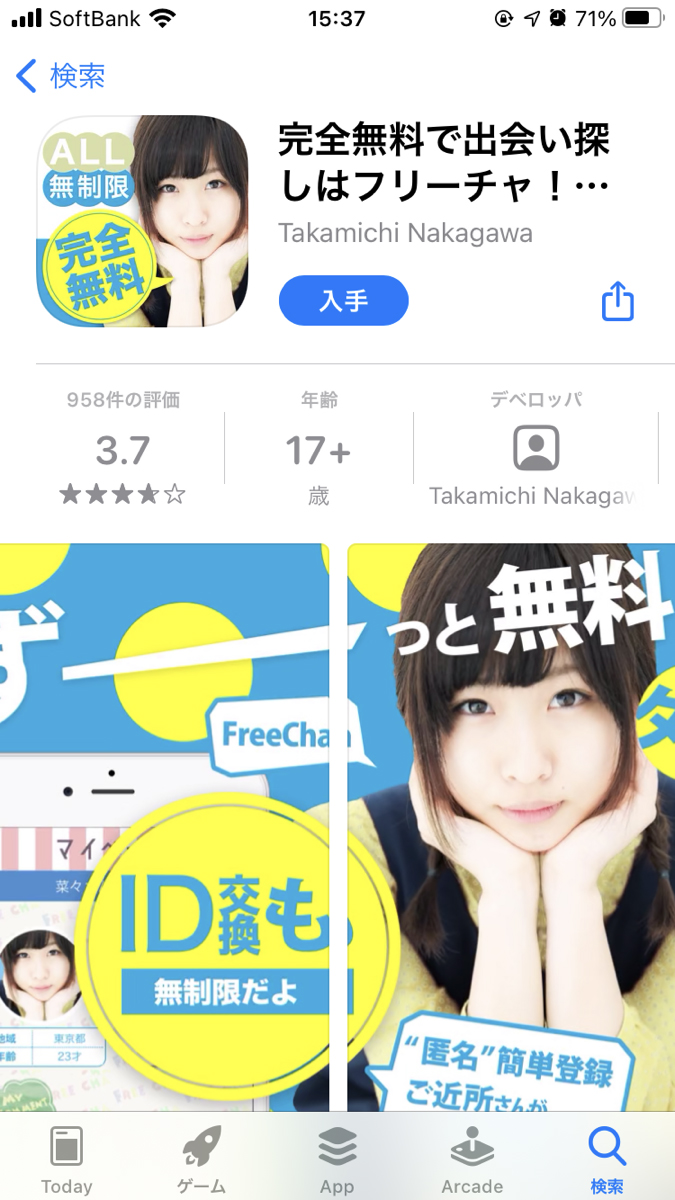675x1200 pixels.
Task: Go back to 検索 results
Action: [x=62, y=76]
